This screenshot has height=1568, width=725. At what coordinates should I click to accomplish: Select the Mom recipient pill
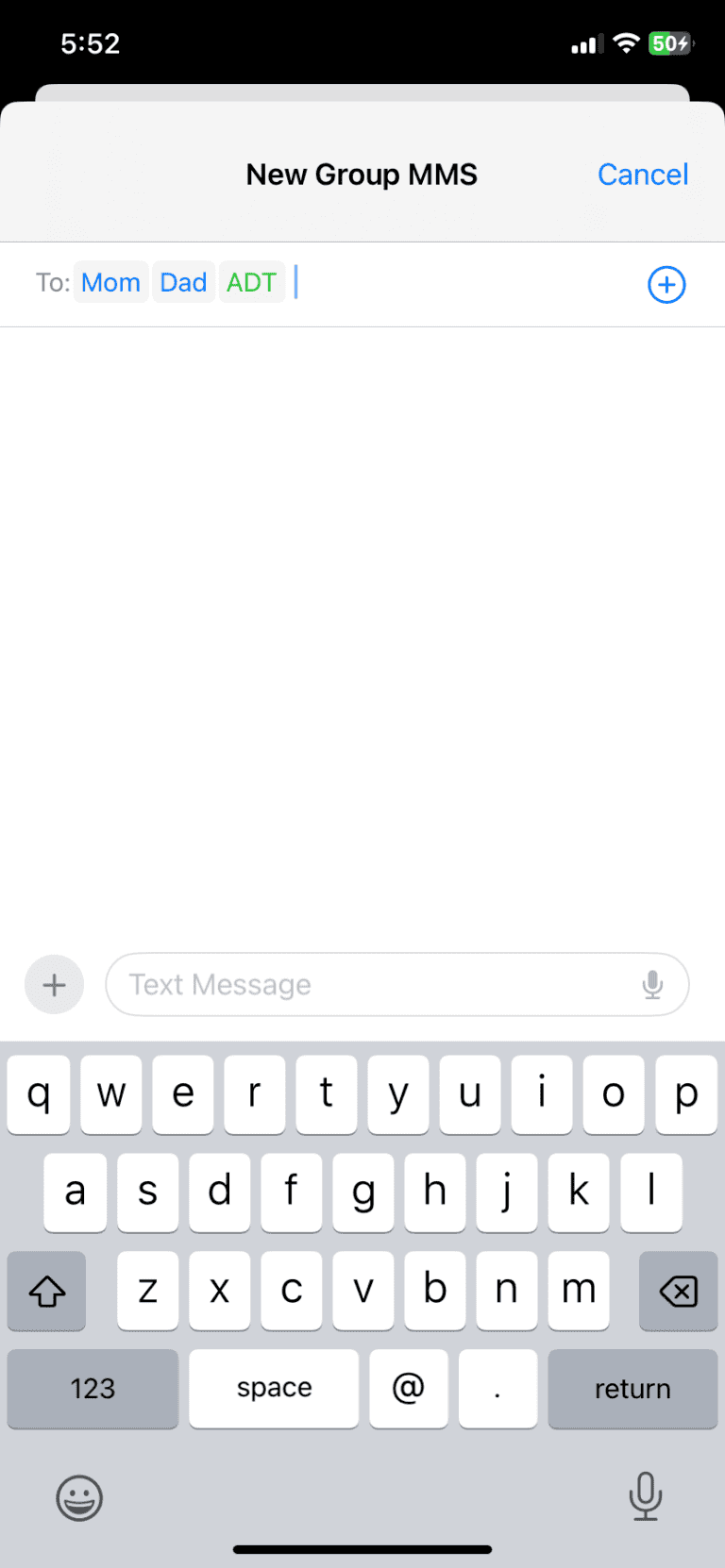point(110,282)
